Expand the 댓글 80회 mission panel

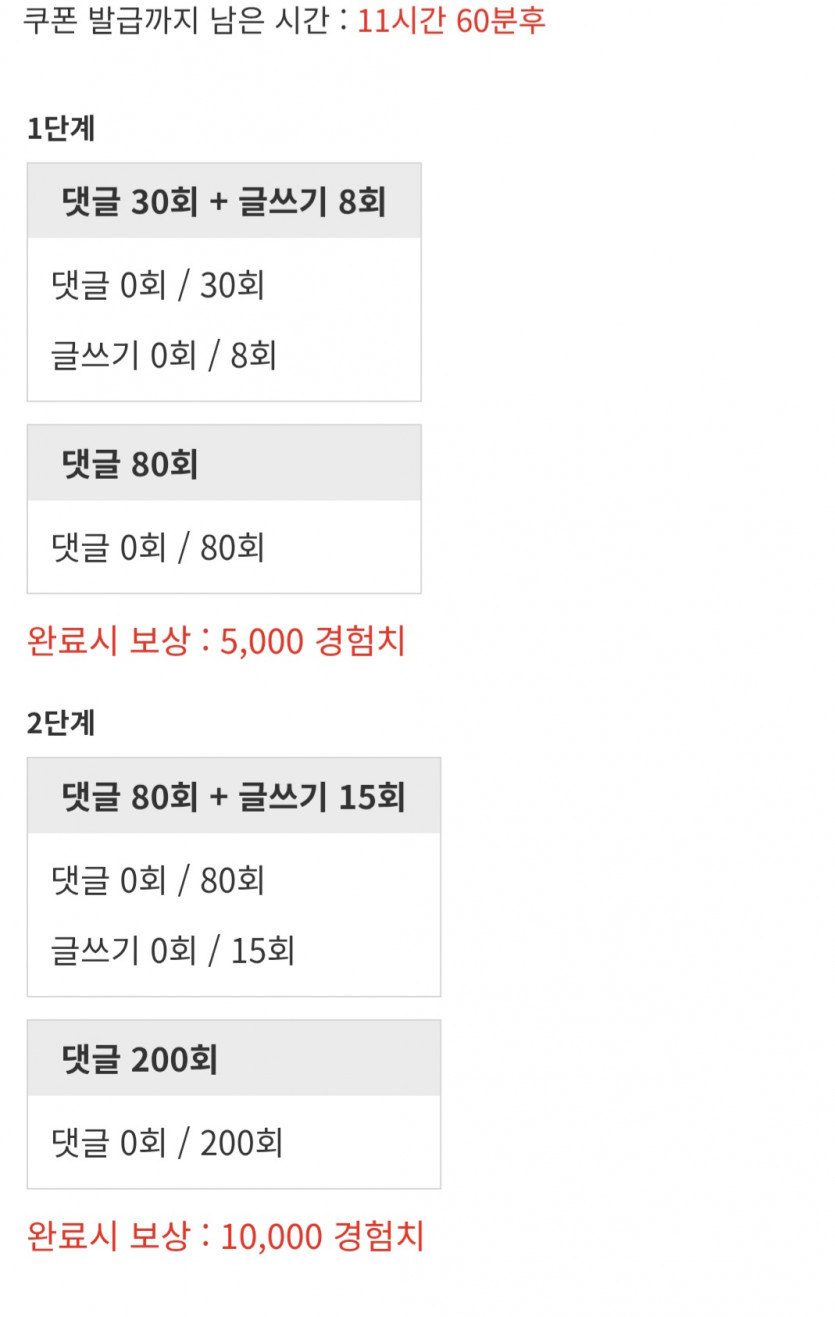(x=224, y=462)
